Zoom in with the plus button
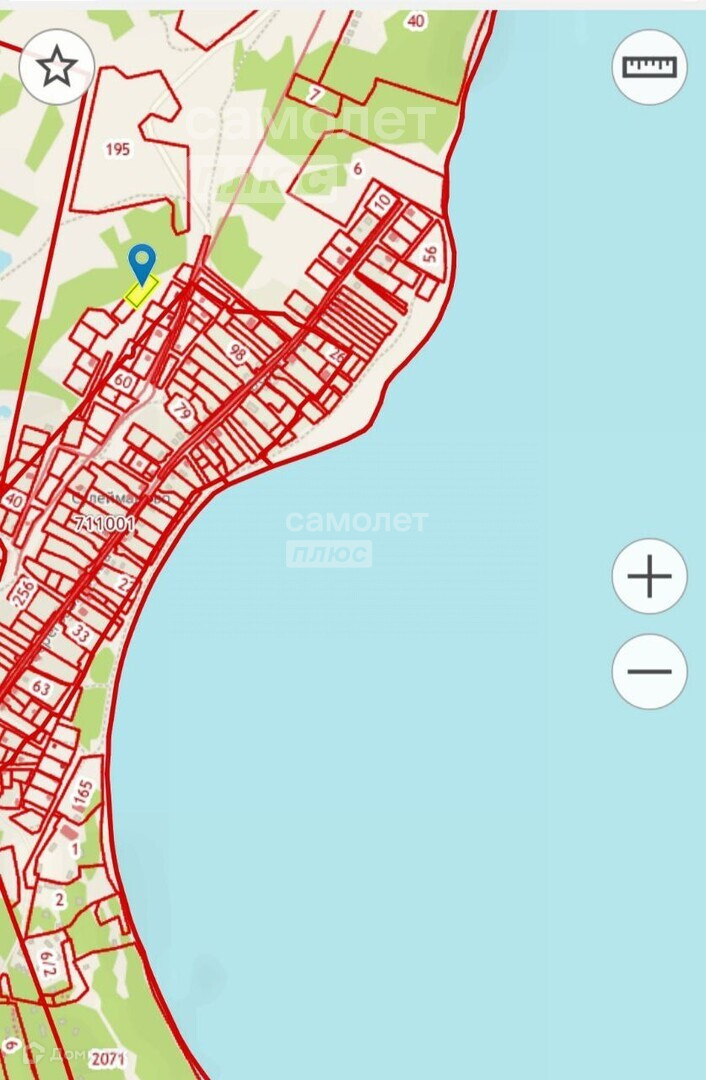The height and width of the screenshot is (1080, 706). (x=649, y=577)
